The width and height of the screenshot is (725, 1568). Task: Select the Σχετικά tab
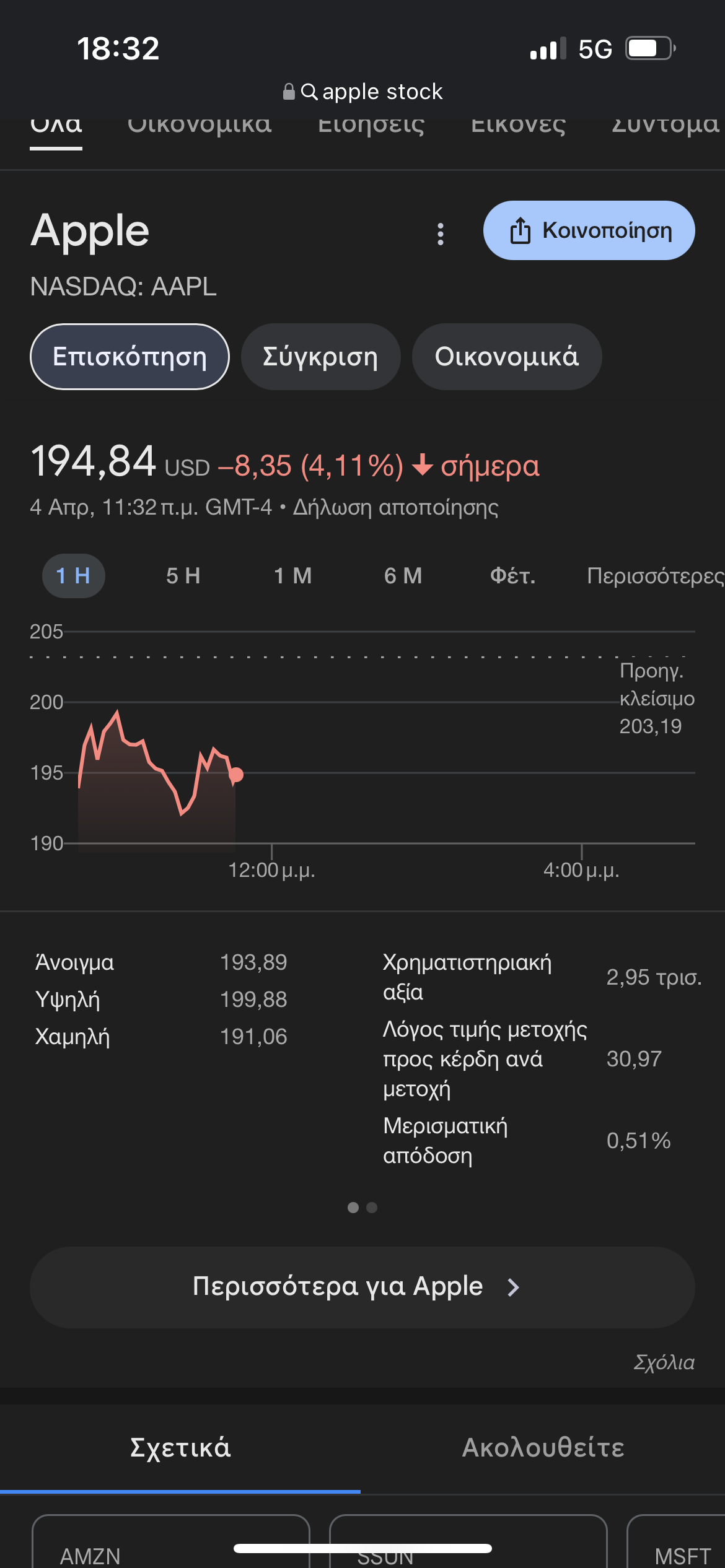tap(180, 1448)
